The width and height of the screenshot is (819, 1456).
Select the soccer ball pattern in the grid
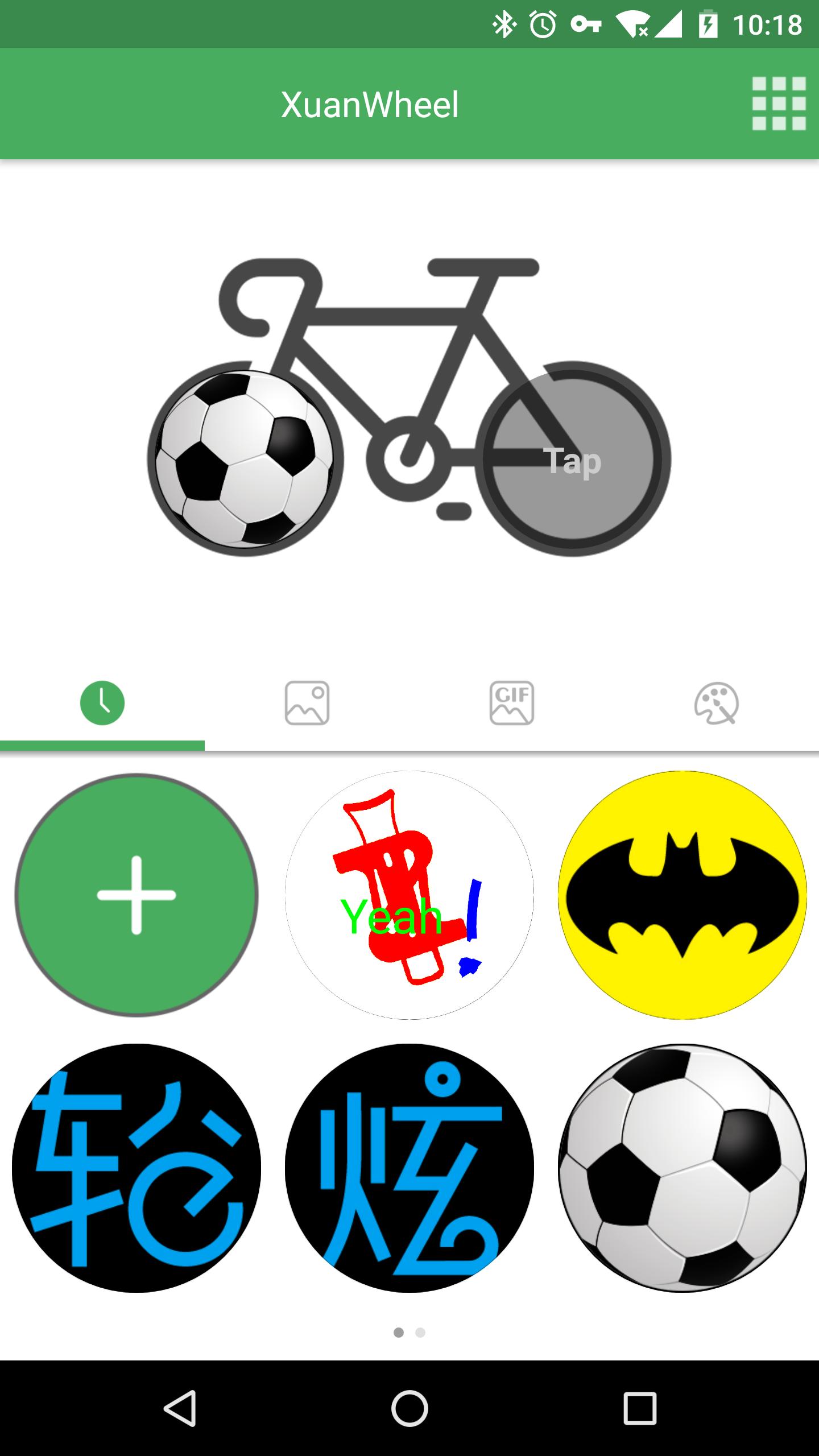(x=682, y=1168)
